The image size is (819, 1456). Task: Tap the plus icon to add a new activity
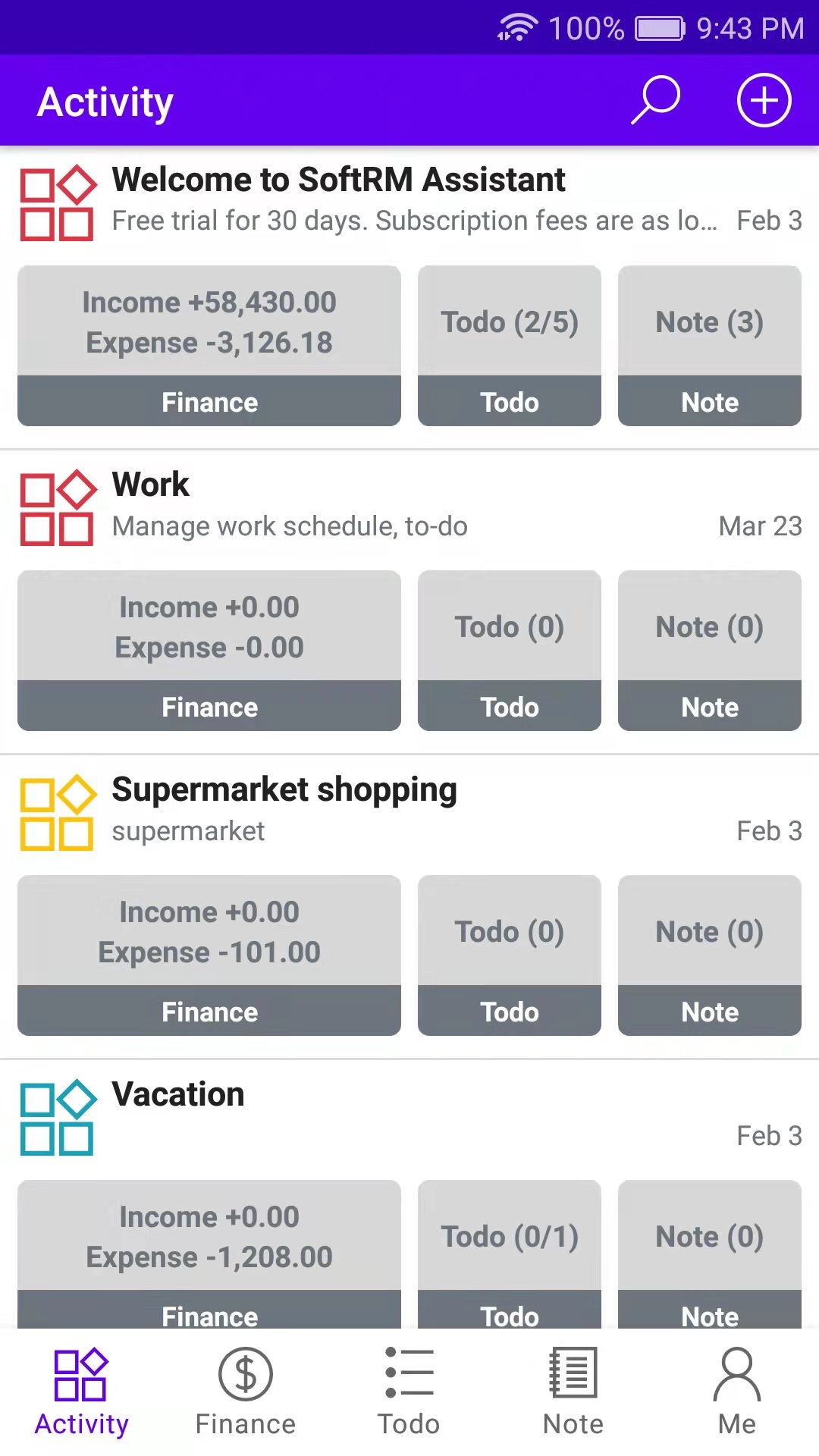[762, 99]
